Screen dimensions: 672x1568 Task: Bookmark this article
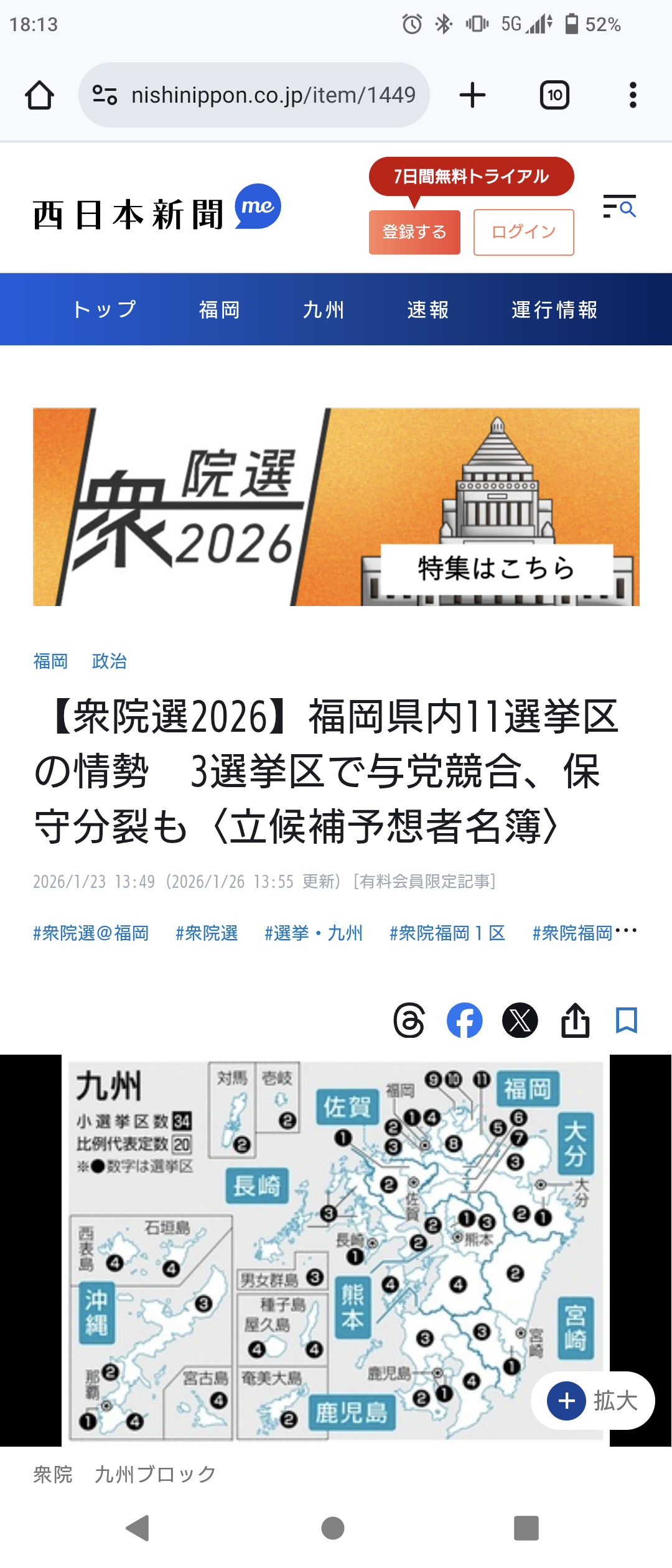tap(626, 1020)
